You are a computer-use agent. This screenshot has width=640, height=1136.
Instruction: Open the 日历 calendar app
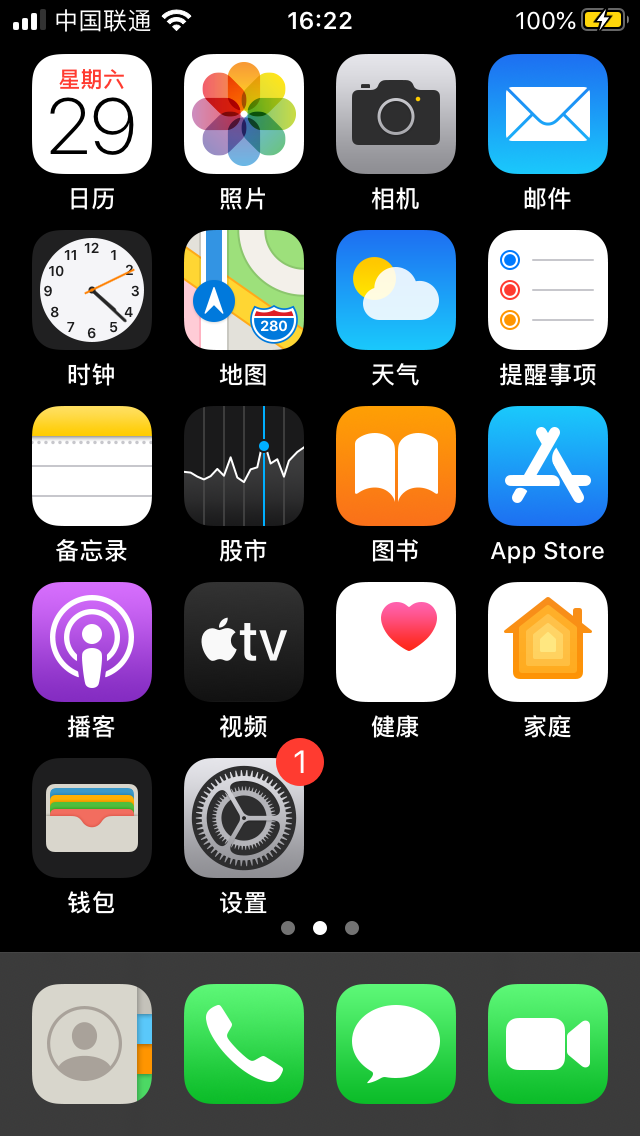pos(92,114)
